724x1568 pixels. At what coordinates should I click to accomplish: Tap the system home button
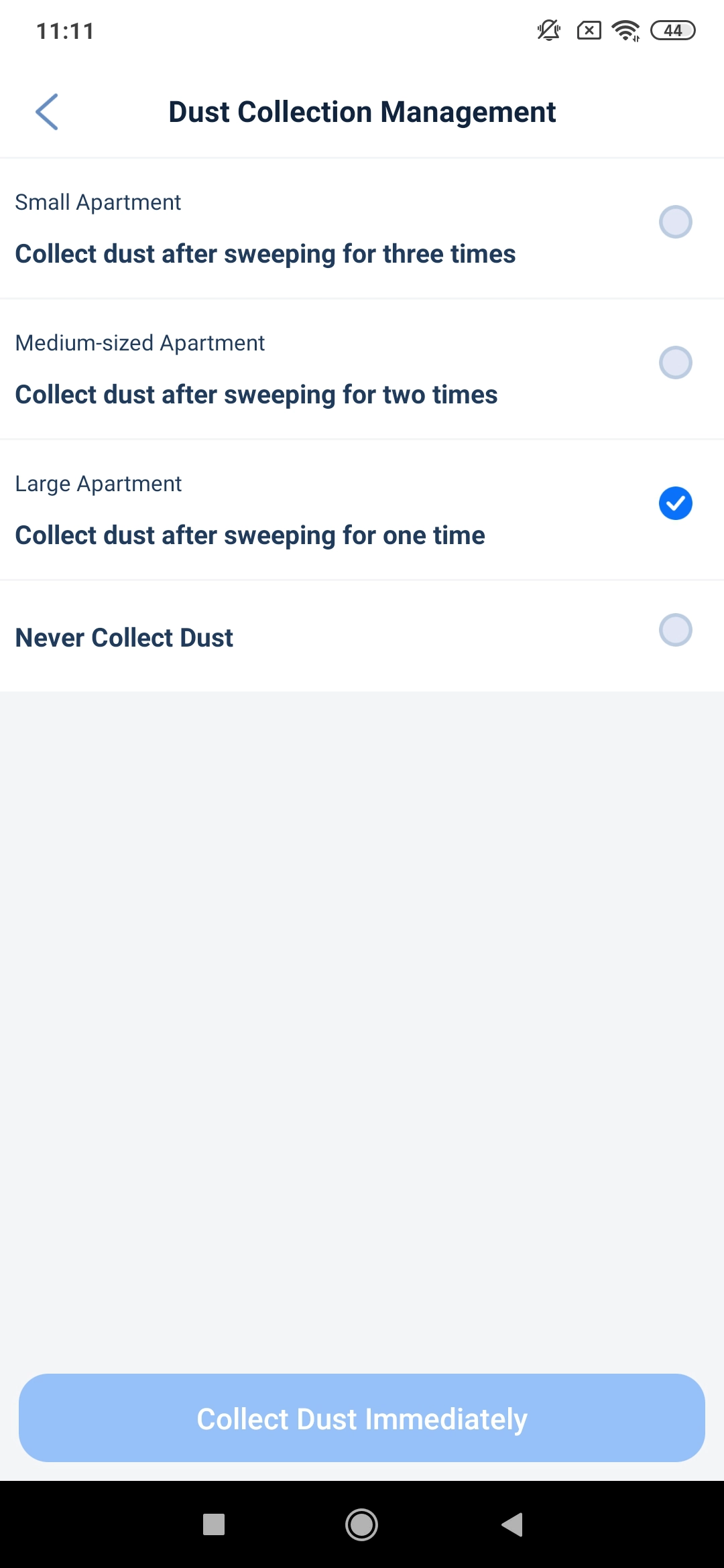(361, 1524)
